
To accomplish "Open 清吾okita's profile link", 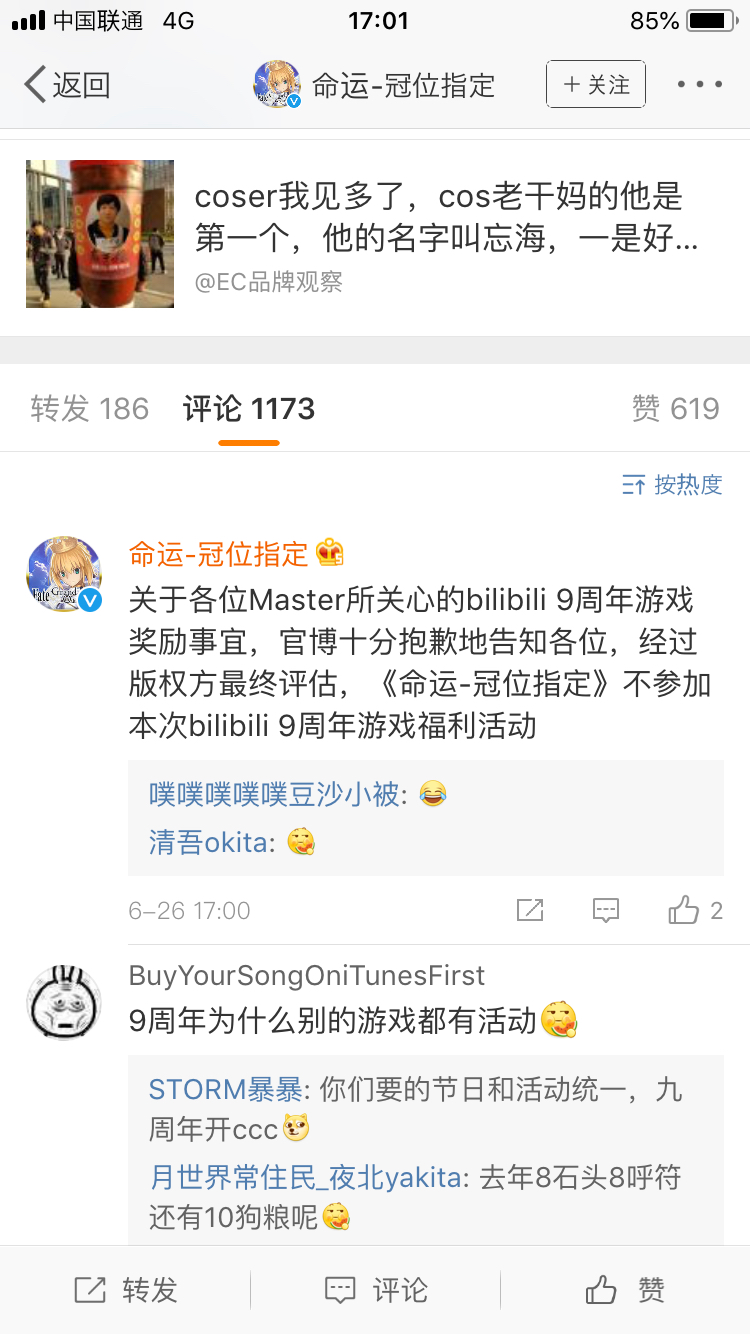I will pos(209,842).
